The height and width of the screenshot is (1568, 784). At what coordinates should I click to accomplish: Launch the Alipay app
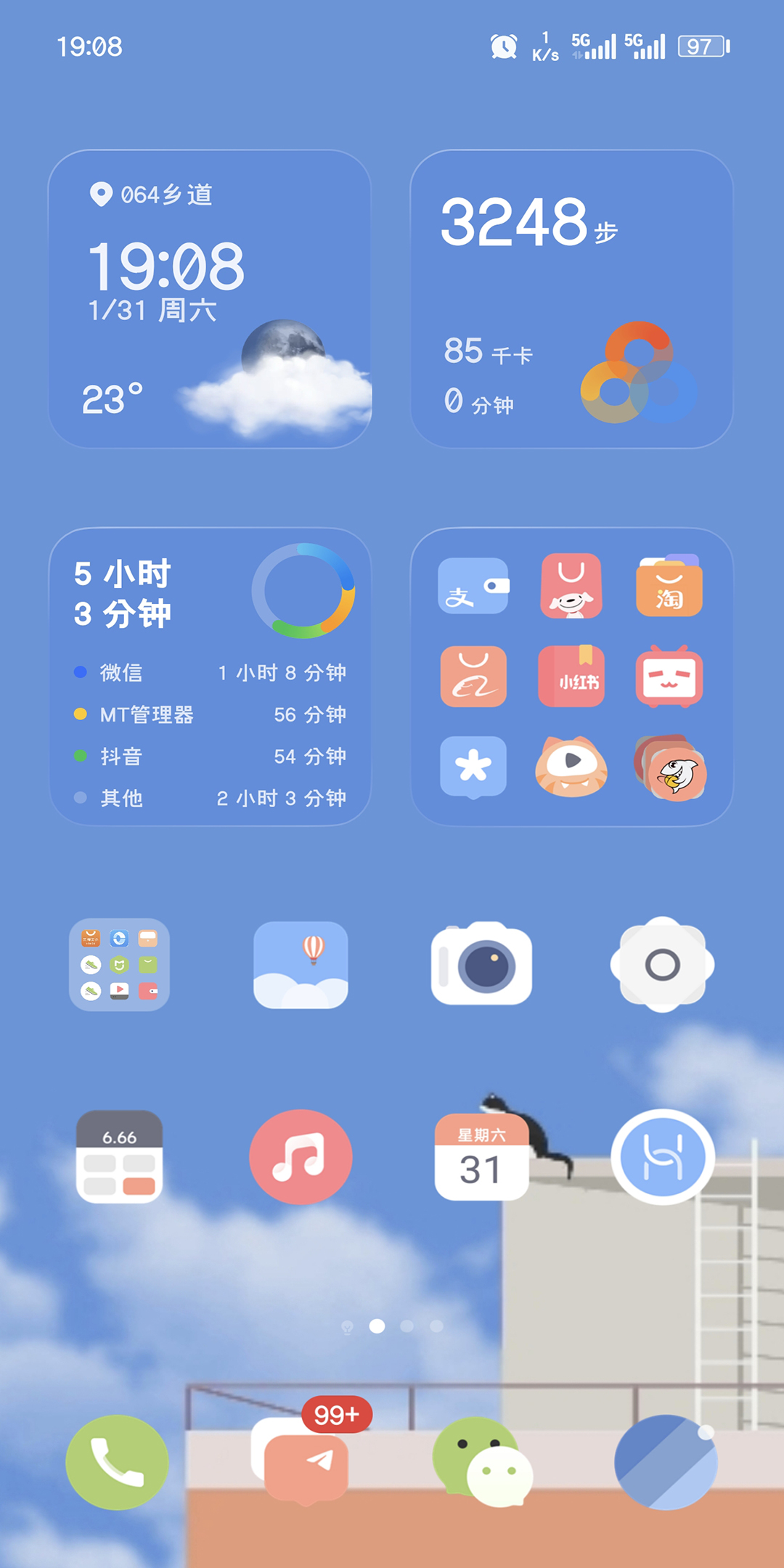coord(473,587)
